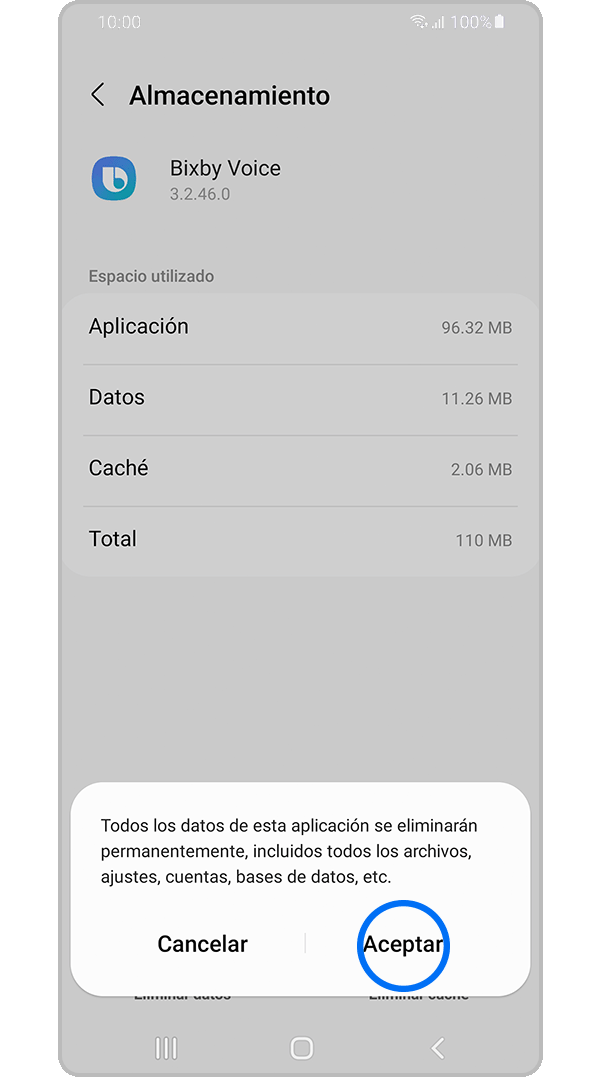Screen dimensions: 600x1077
Task: Tap Cancelar to dismiss the dialog
Action: (203, 944)
